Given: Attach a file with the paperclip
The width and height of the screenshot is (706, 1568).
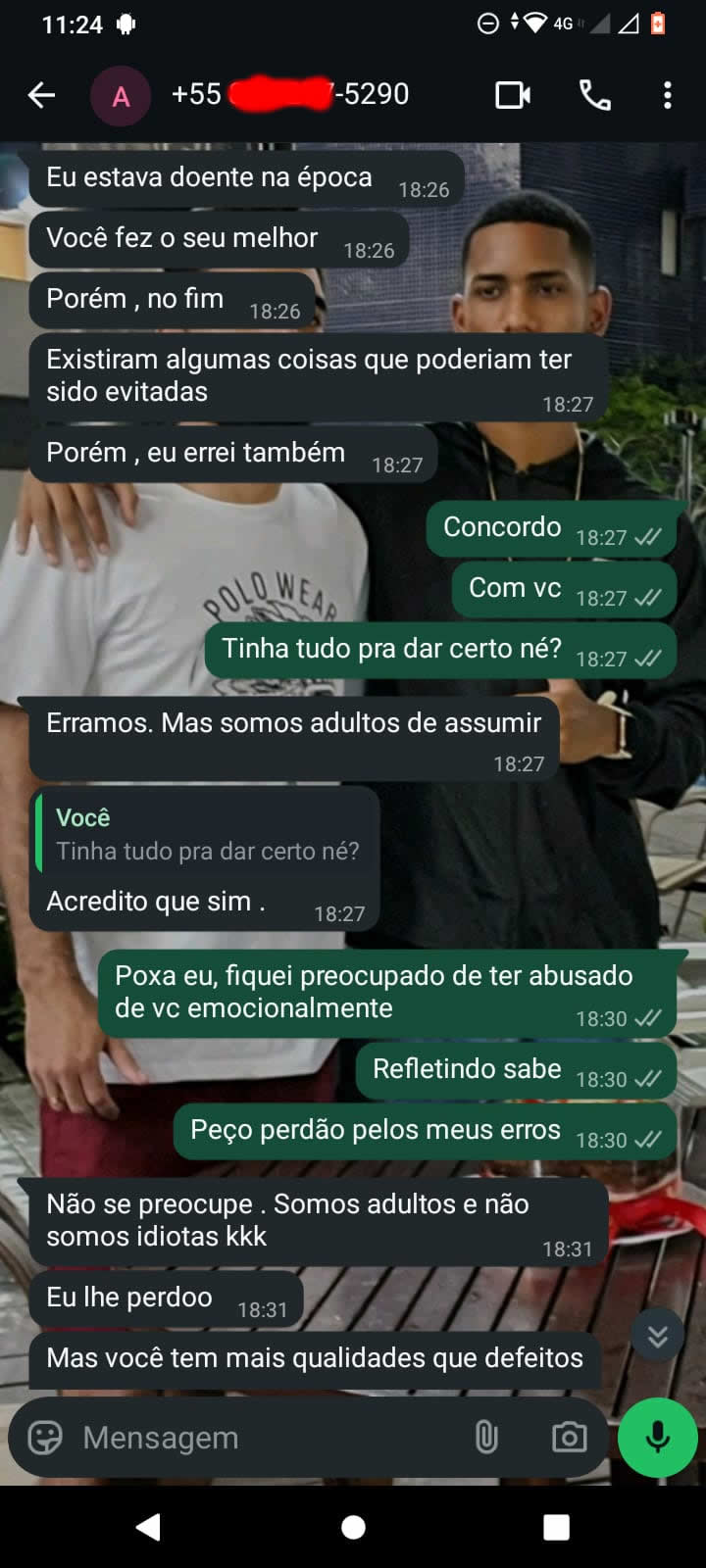Looking at the screenshot, I should pos(486,1438).
